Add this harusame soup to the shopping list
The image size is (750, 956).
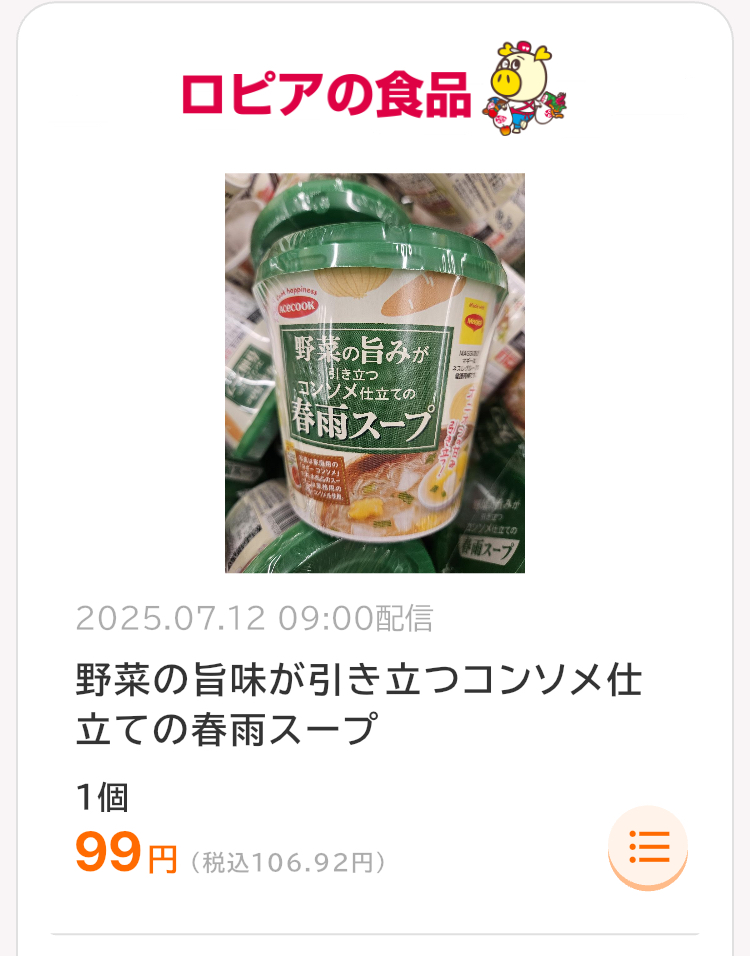tap(648, 846)
